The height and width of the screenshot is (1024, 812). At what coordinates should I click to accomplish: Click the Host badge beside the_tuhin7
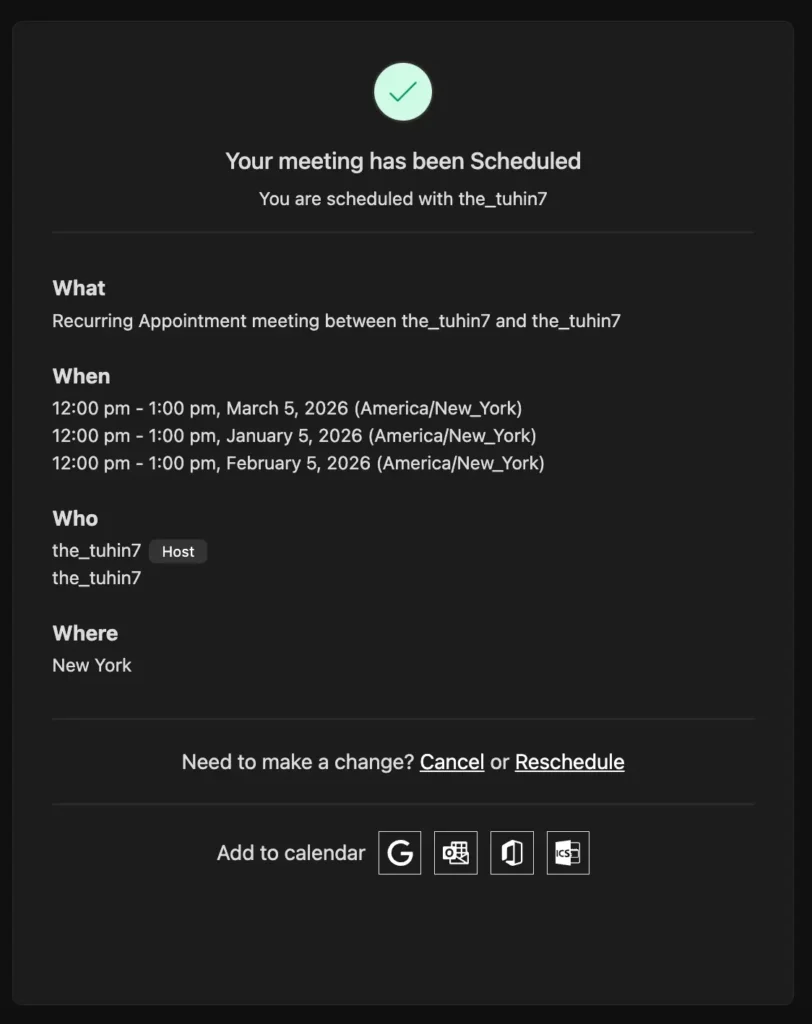(177, 551)
